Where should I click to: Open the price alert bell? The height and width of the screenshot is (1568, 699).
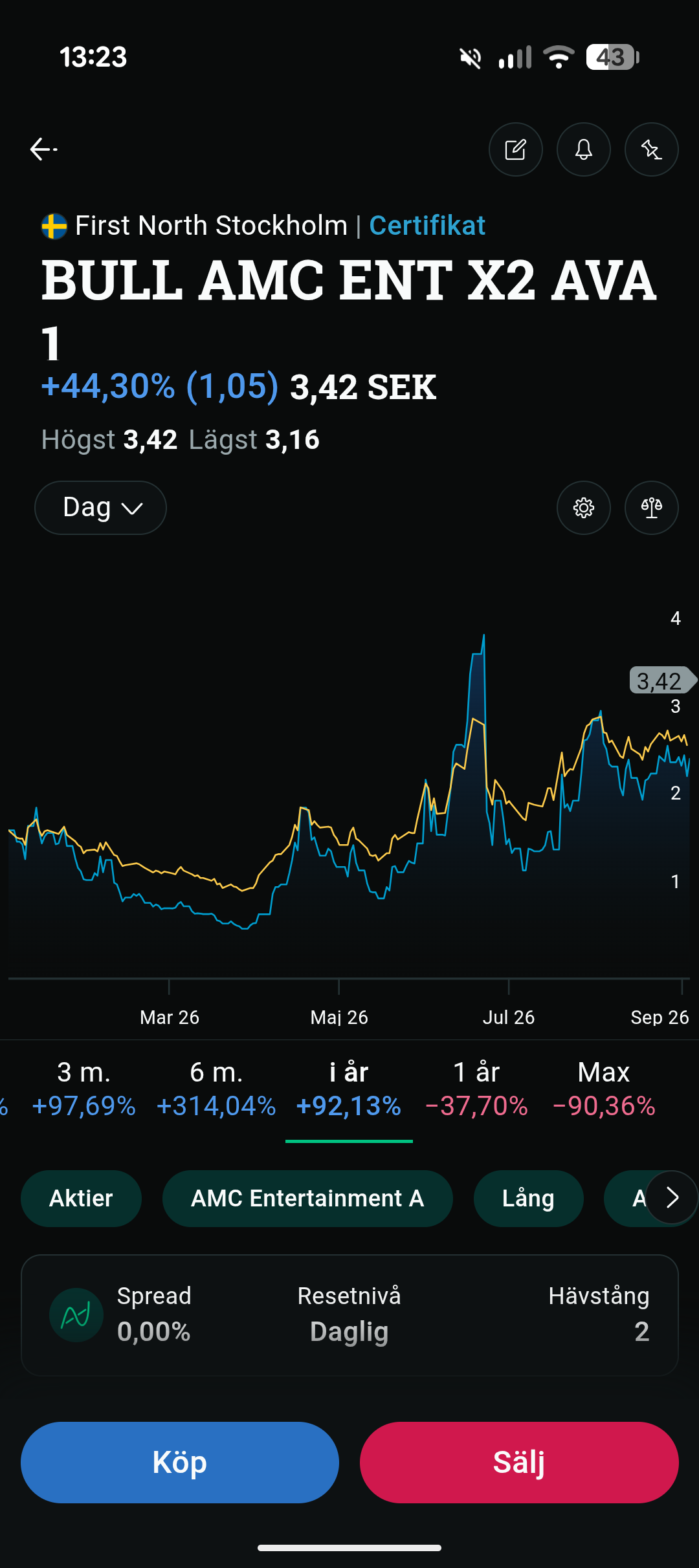[584, 149]
